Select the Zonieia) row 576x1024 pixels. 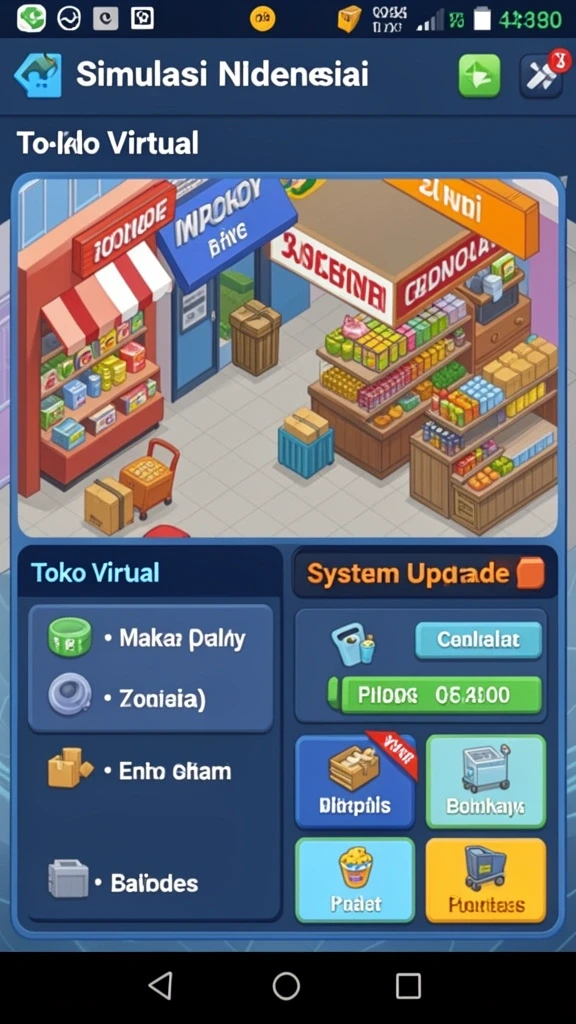[x=151, y=699]
